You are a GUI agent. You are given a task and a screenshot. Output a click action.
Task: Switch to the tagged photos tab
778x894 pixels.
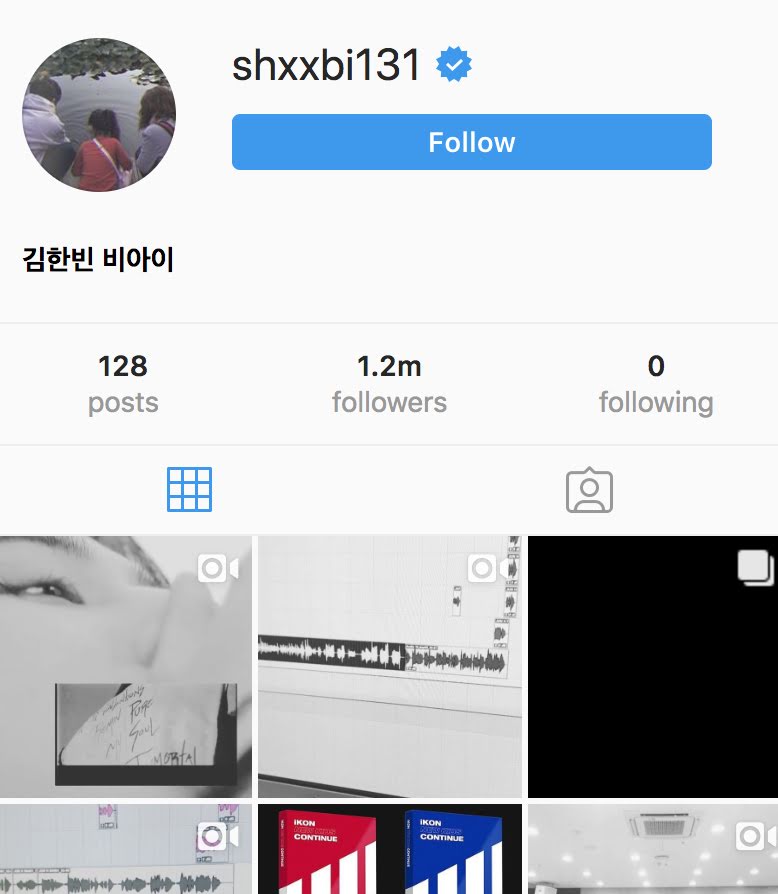click(x=589, y=490)
